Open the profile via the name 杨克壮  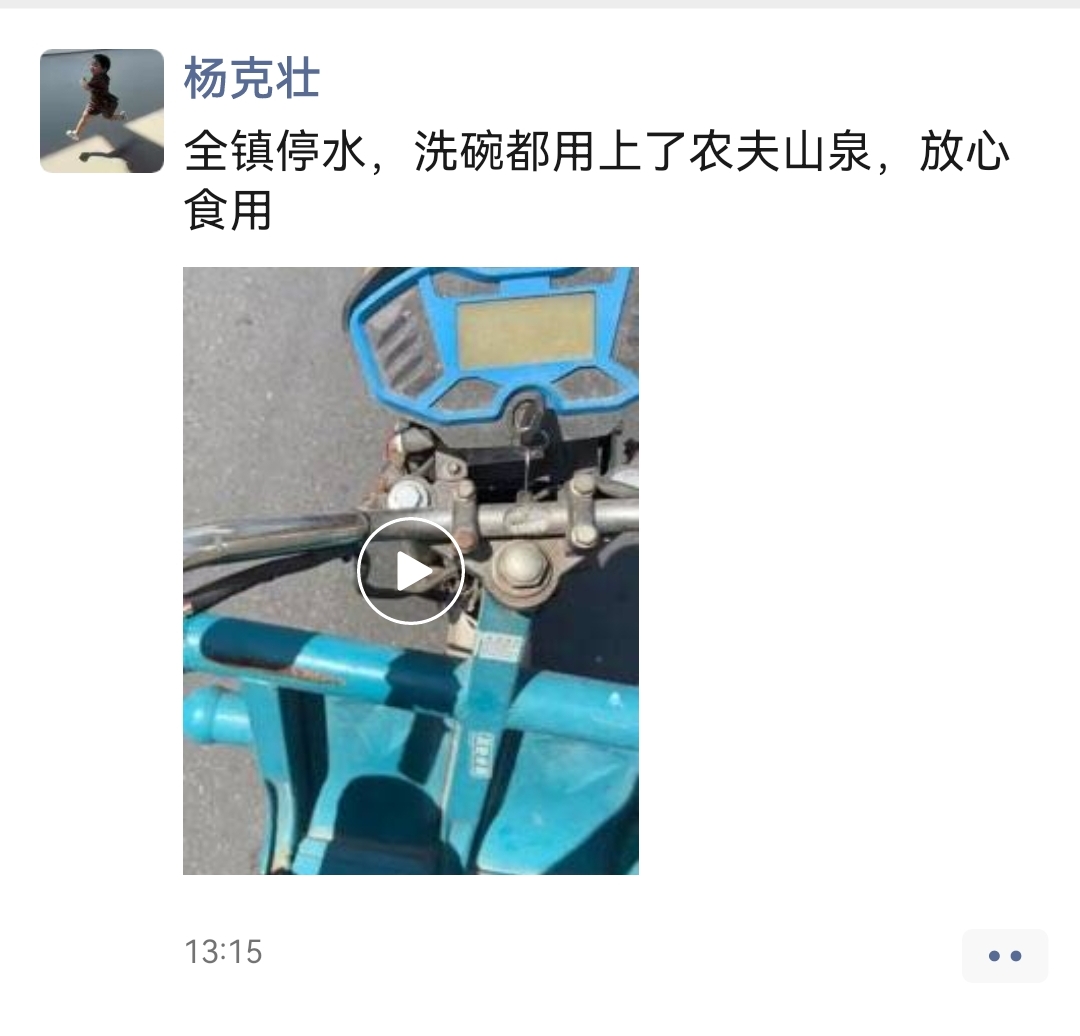[252, 79]
